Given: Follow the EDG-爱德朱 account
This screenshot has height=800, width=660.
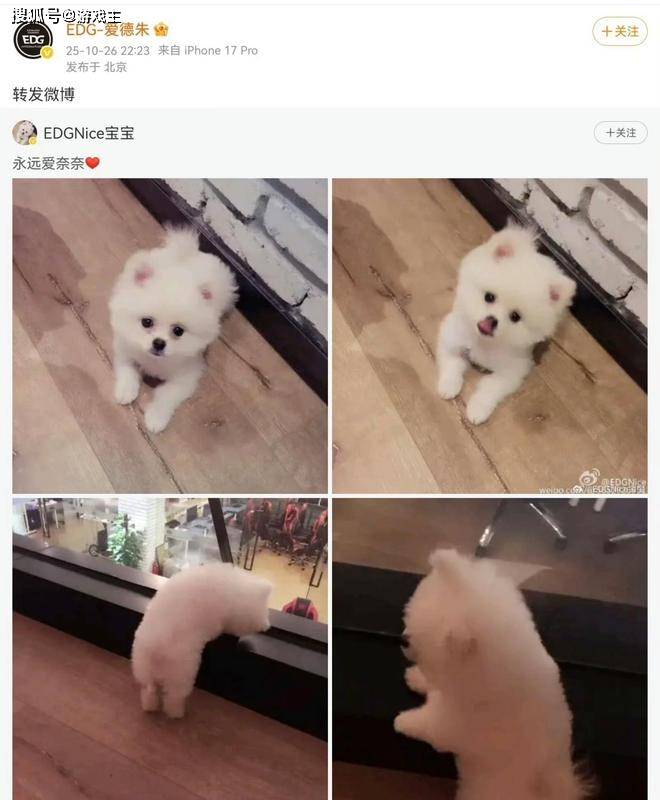Looking at the screenshot, I should [619, 31].
